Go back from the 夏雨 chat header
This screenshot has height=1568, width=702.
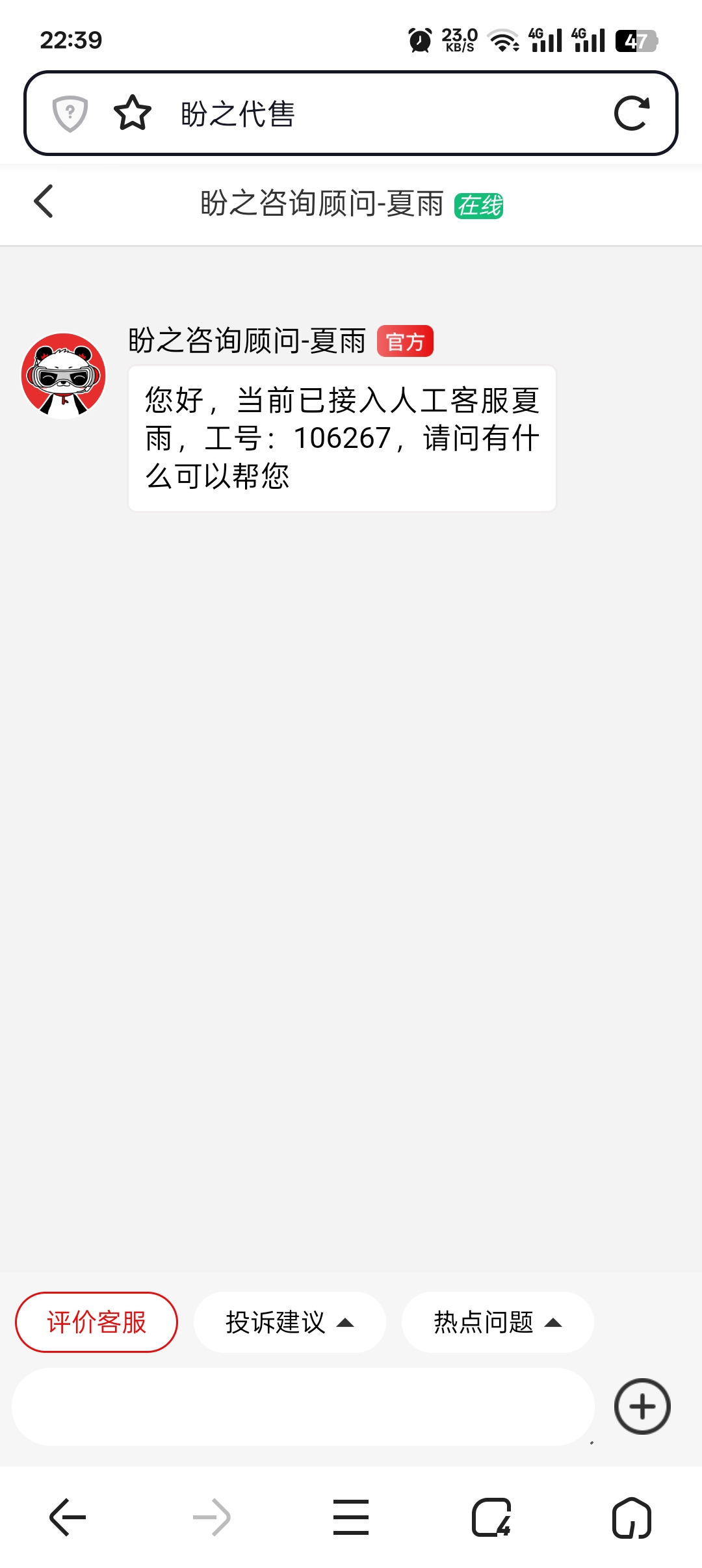(44, 202)
